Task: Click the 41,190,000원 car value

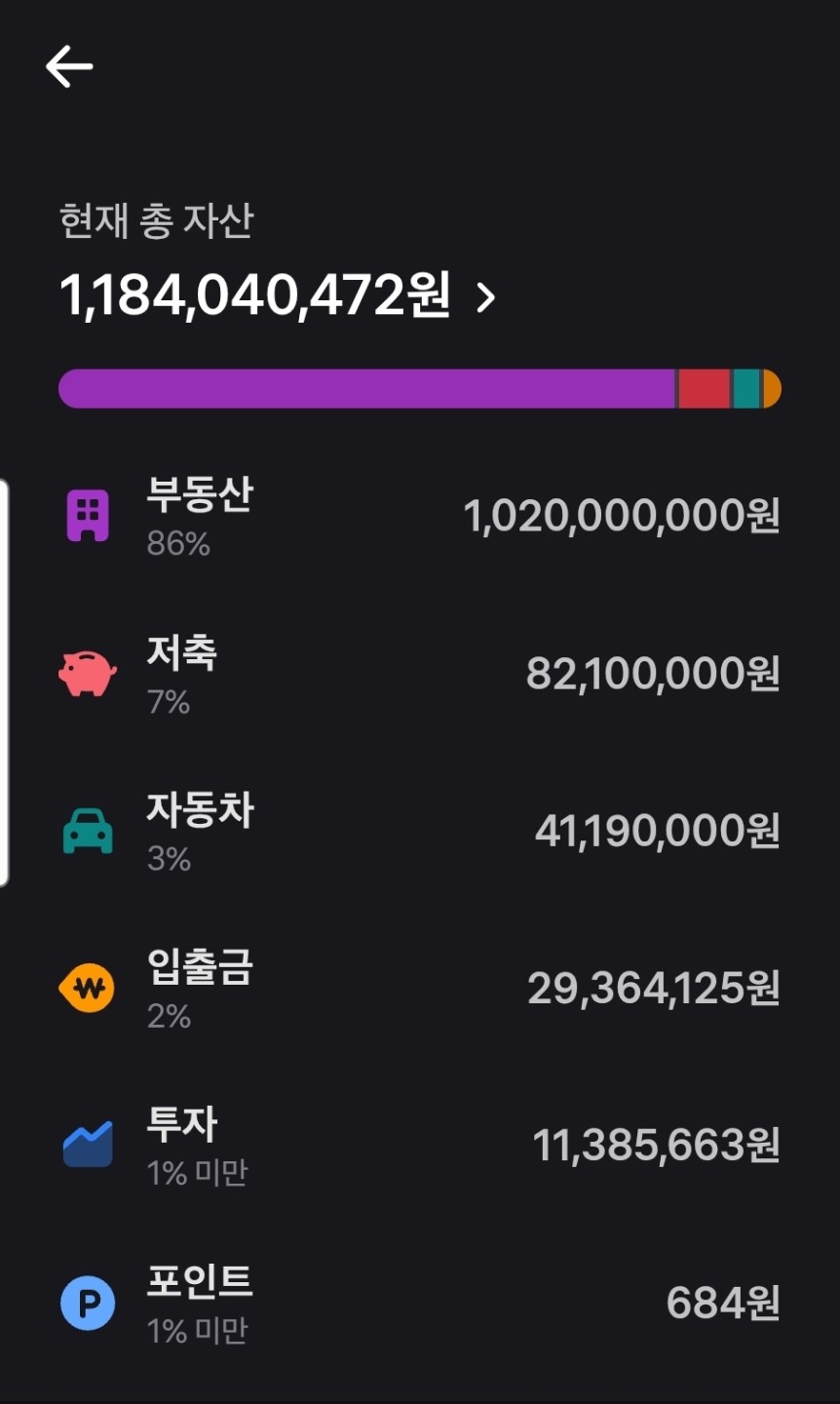Action: coord(658,831)
